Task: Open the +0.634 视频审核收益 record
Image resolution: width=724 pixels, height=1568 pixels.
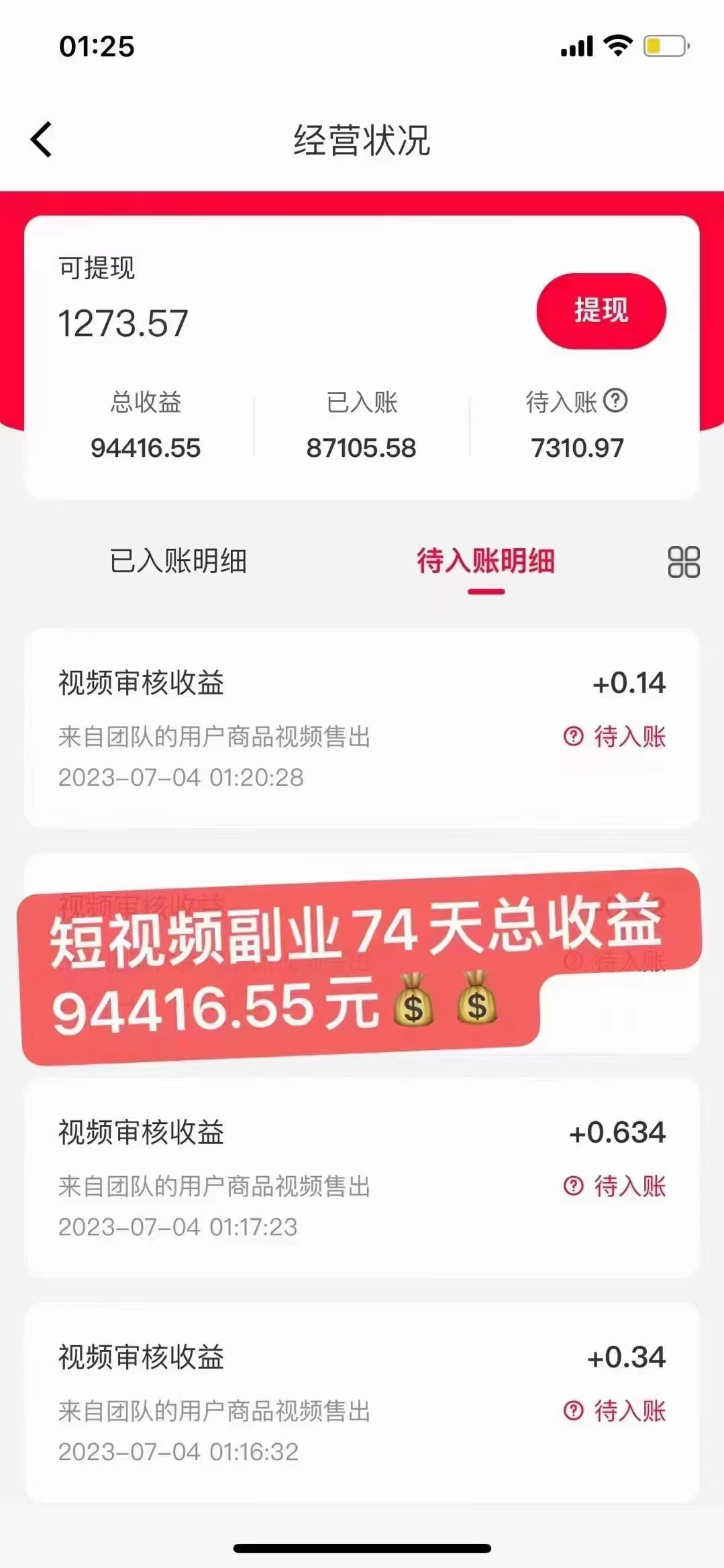Action: pyautogui.click(x=362, y=1178)
